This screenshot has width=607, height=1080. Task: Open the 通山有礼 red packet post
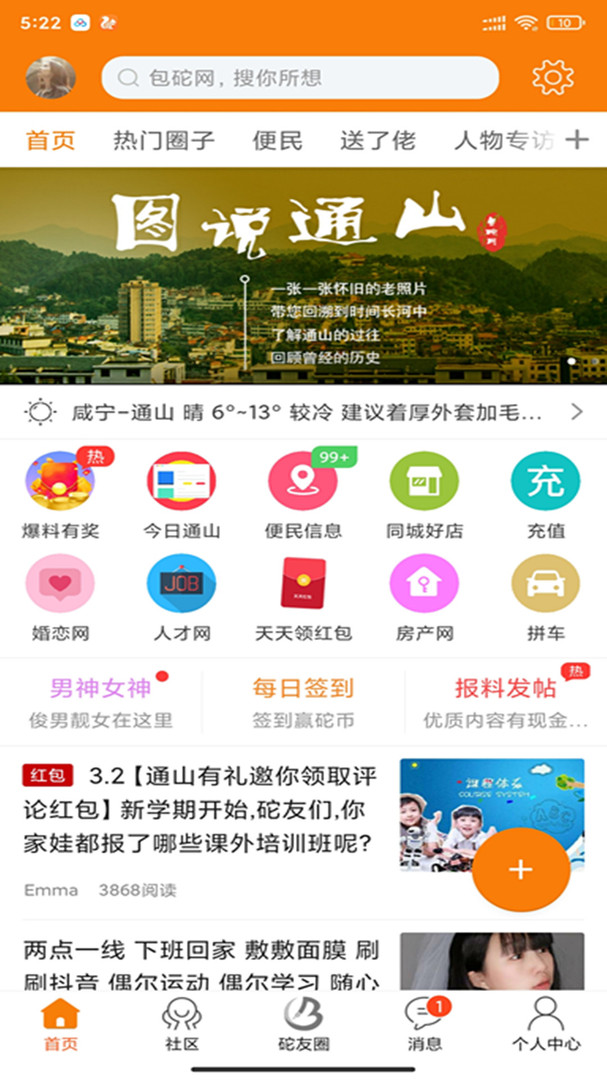click(200, 810)
